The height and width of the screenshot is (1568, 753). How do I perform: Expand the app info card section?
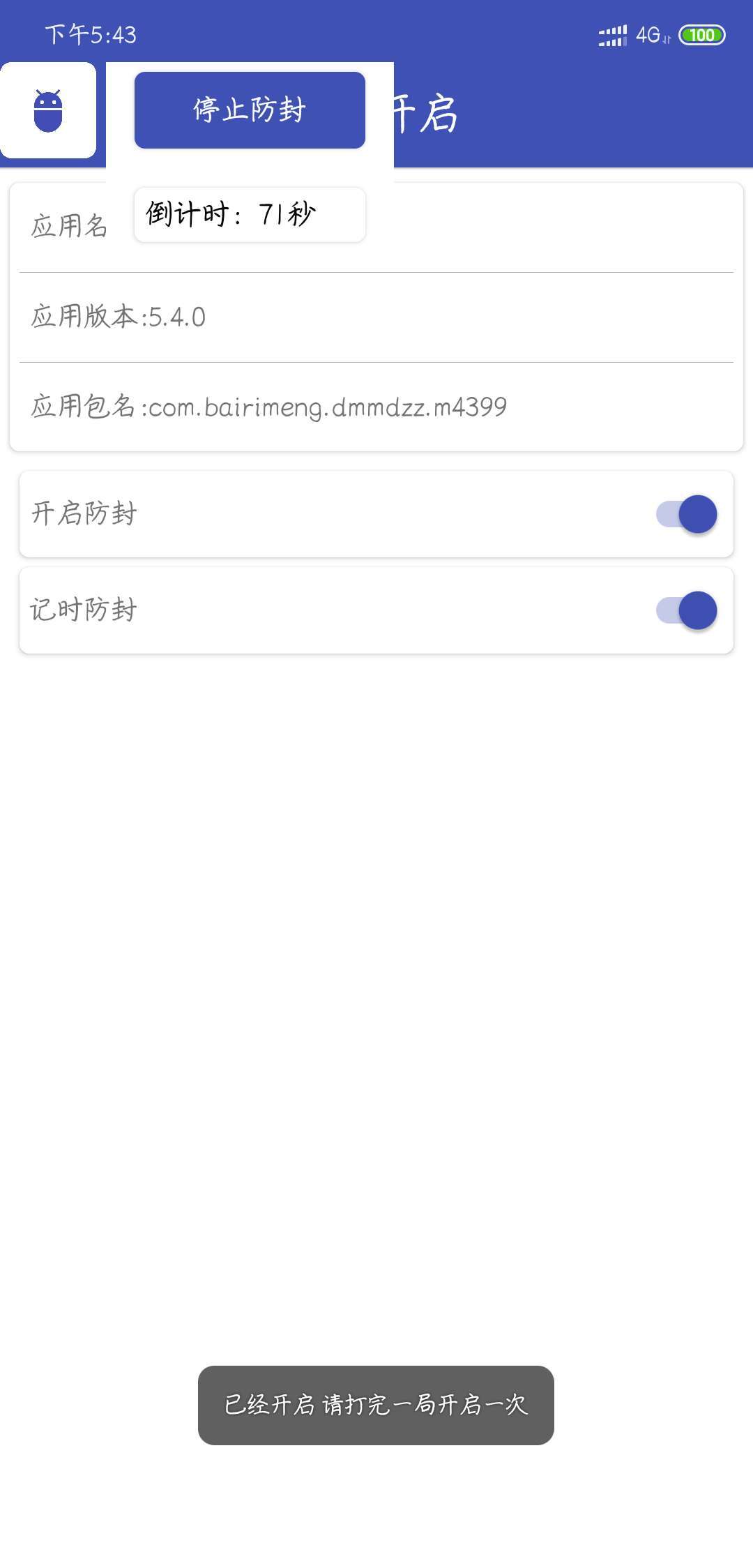tap(376, 314)
